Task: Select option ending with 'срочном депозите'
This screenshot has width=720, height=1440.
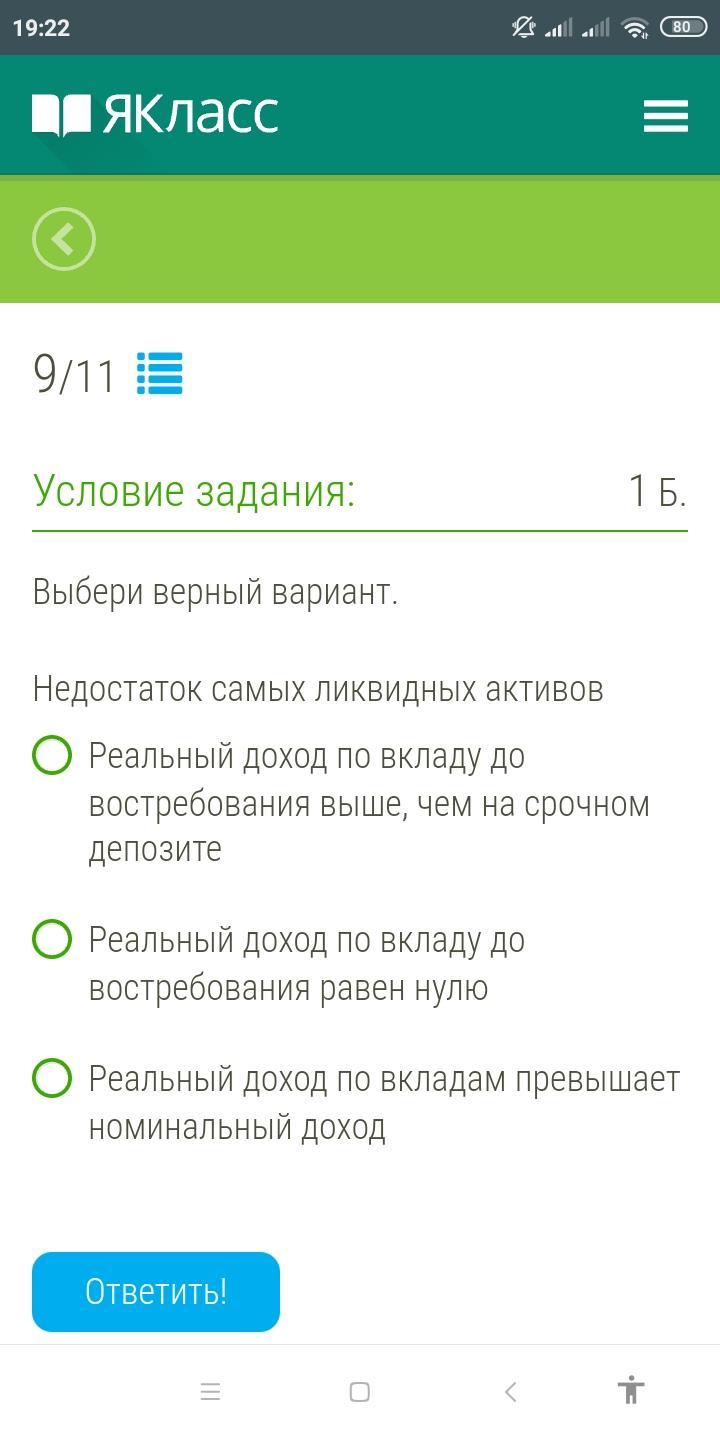Action: point(52,756)
